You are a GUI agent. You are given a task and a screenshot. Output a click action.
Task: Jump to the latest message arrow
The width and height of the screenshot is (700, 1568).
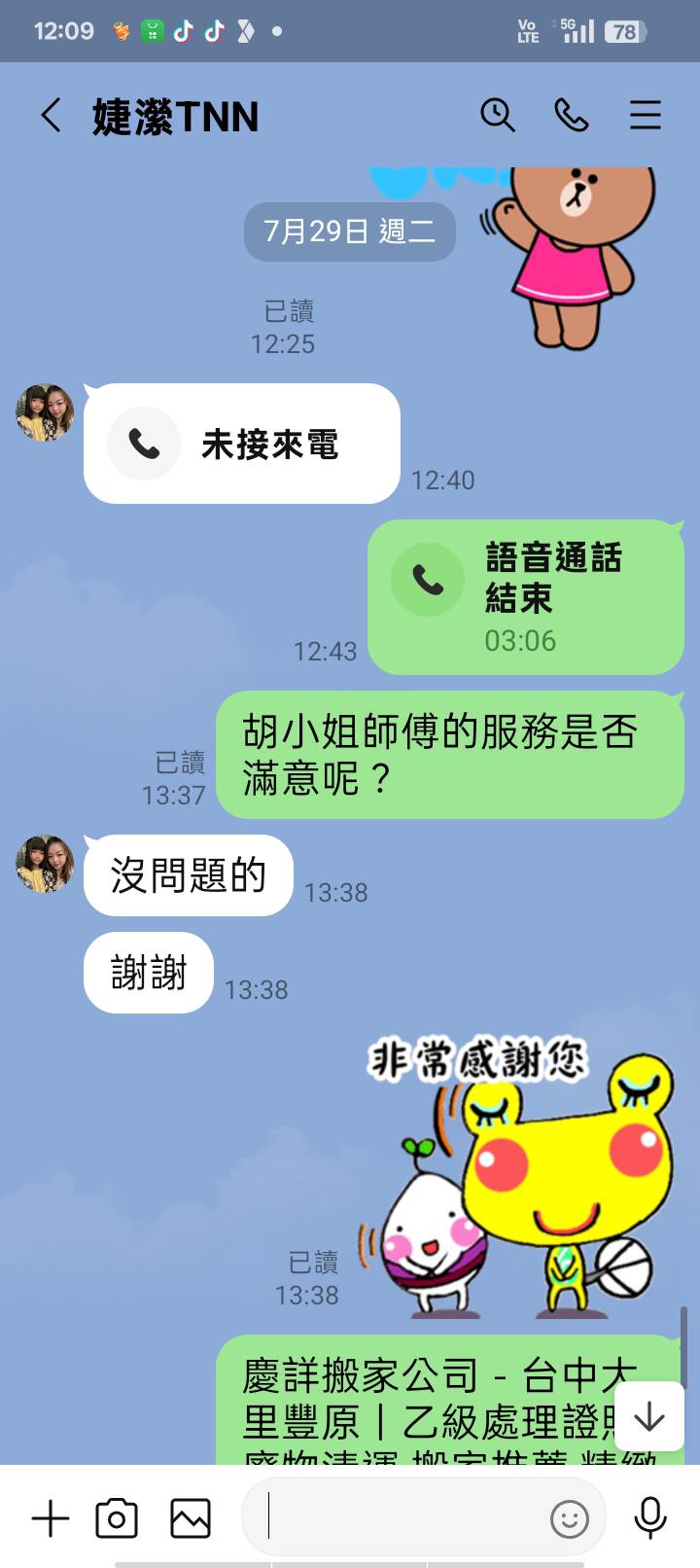(x=648, y=1416)
